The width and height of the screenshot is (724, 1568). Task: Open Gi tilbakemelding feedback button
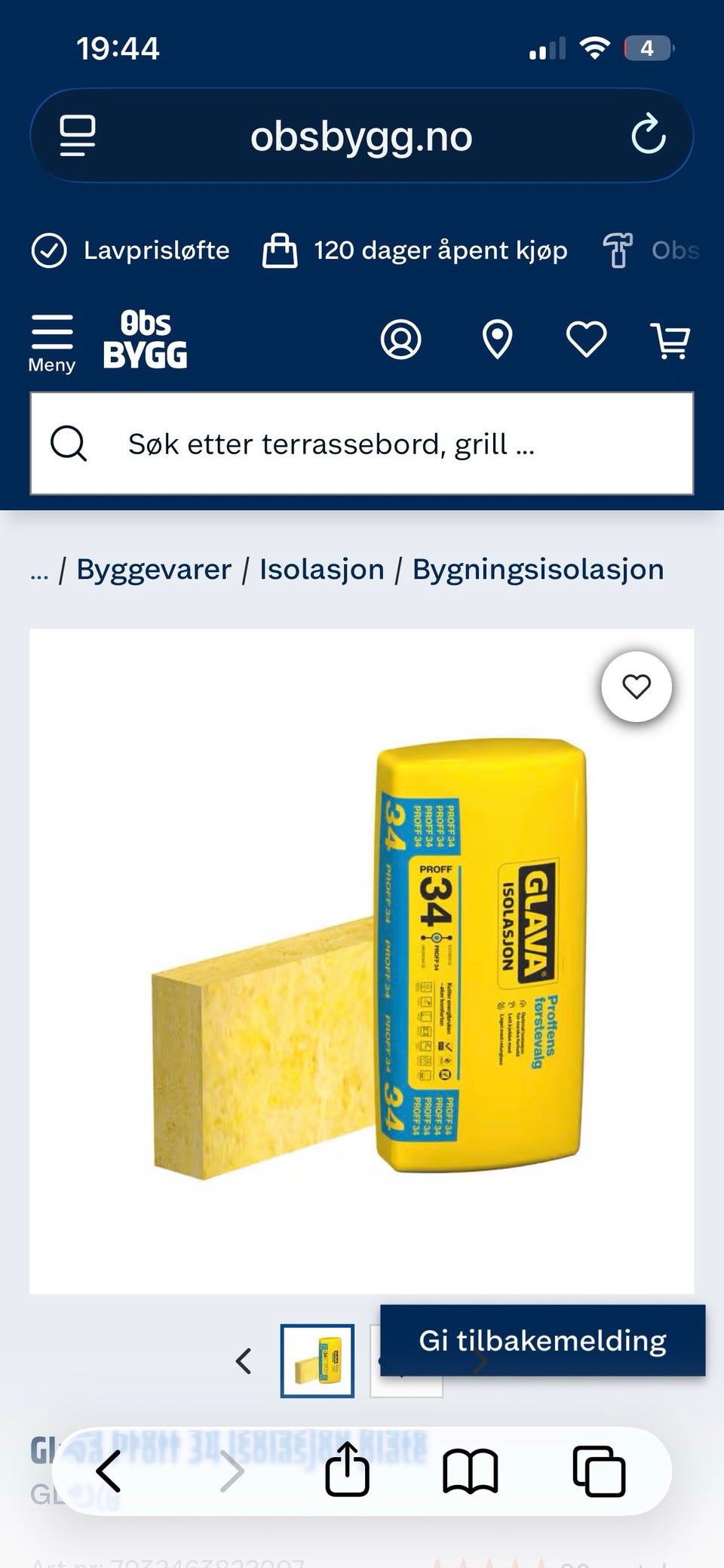543,1341
